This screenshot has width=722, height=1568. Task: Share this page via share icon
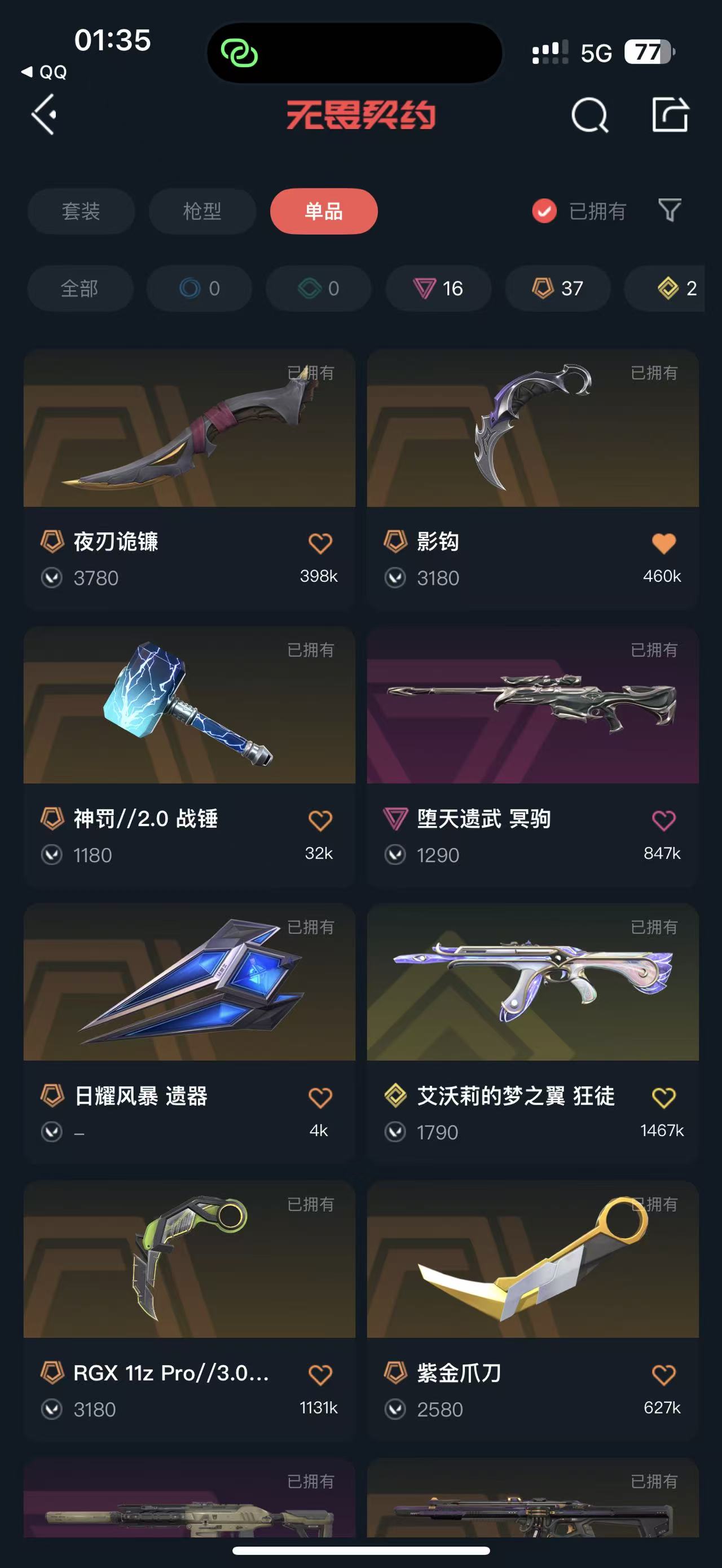coord(670,114)
